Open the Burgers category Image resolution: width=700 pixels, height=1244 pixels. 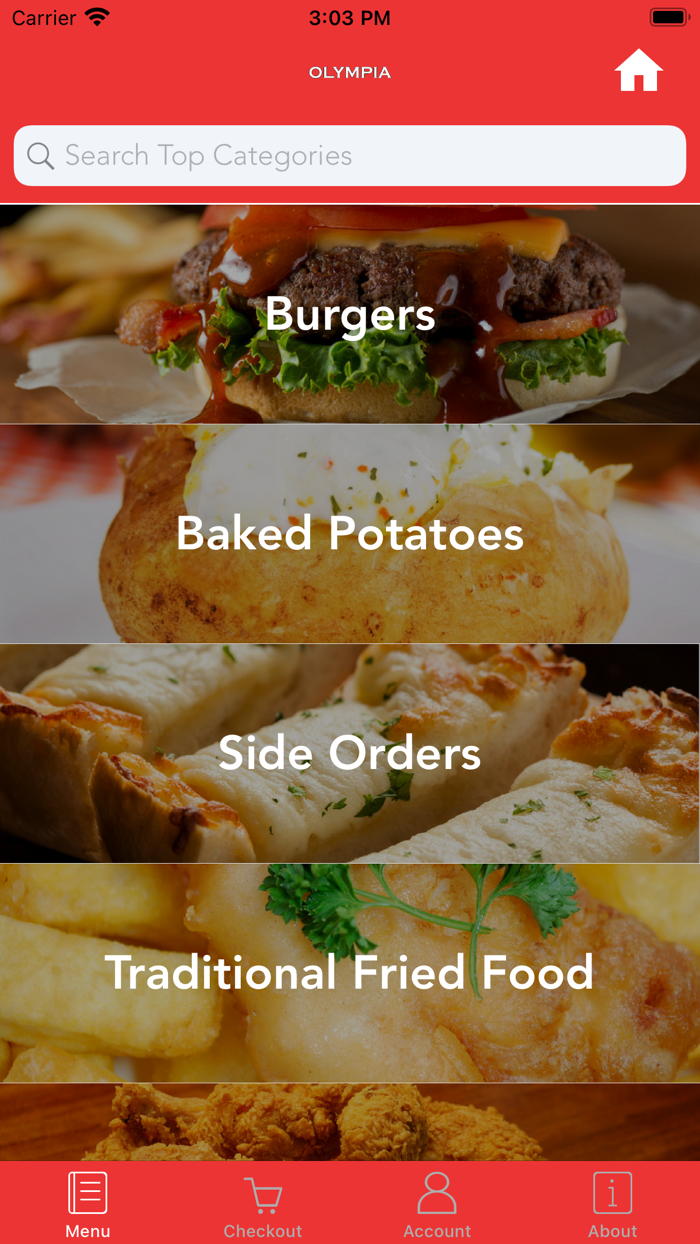(x=350, y=314)
